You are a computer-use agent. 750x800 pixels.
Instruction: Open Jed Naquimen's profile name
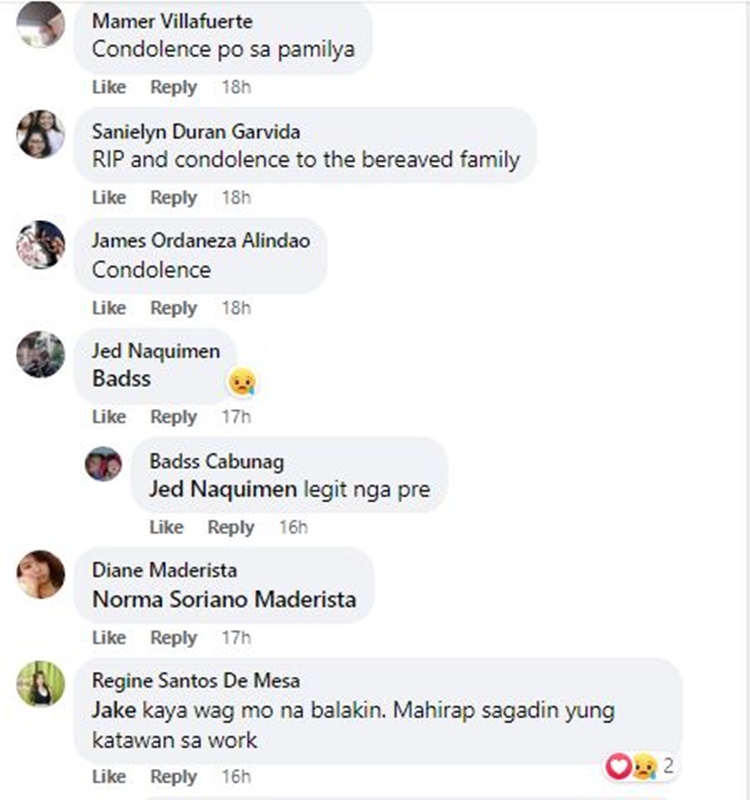(x=155, y=351)
